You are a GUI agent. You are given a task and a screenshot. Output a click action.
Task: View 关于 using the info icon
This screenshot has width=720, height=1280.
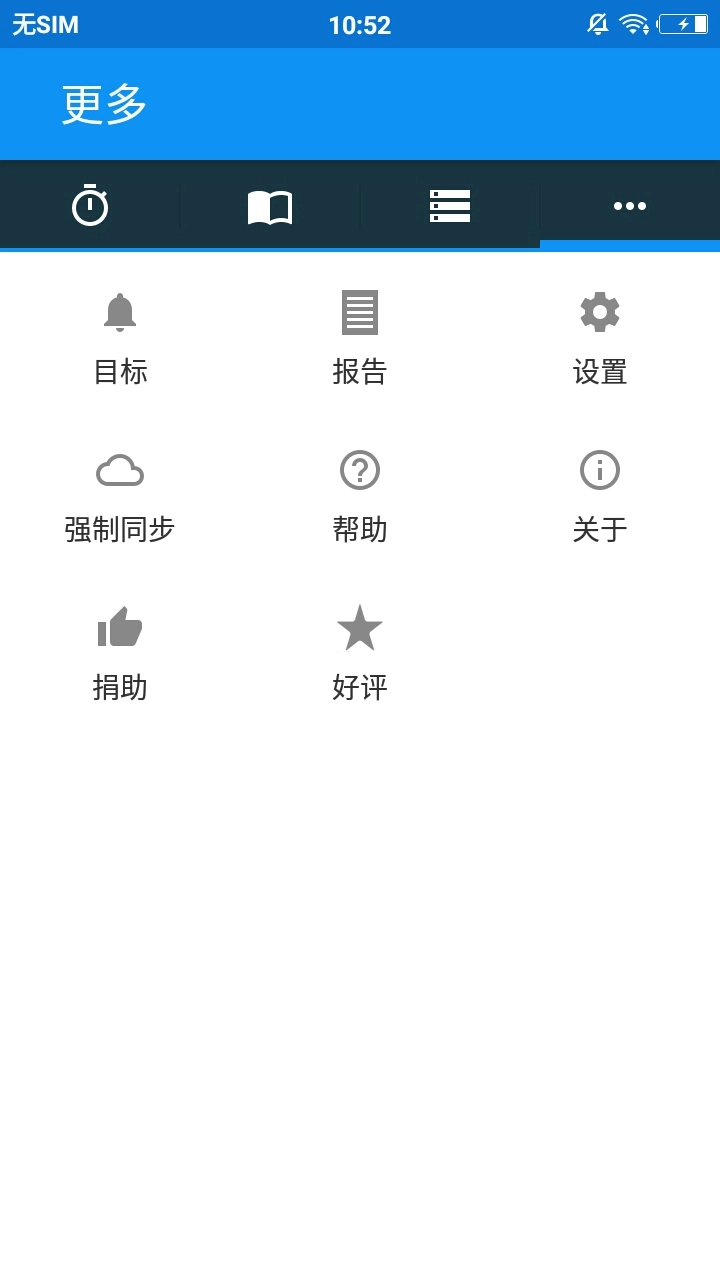point(599,470)
